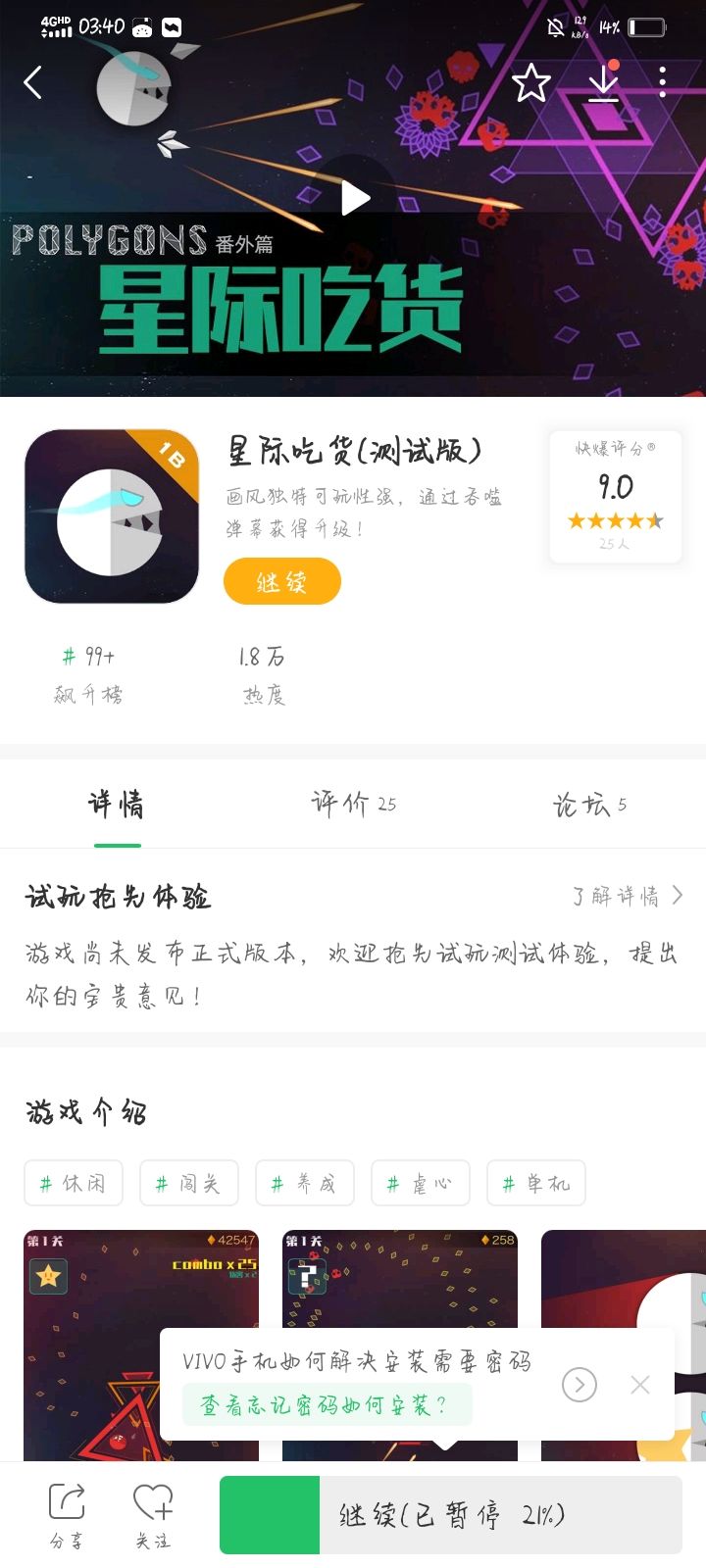Favorite this game with the star icon
This screenshot has width=706, height=1568.
(530, 83)
